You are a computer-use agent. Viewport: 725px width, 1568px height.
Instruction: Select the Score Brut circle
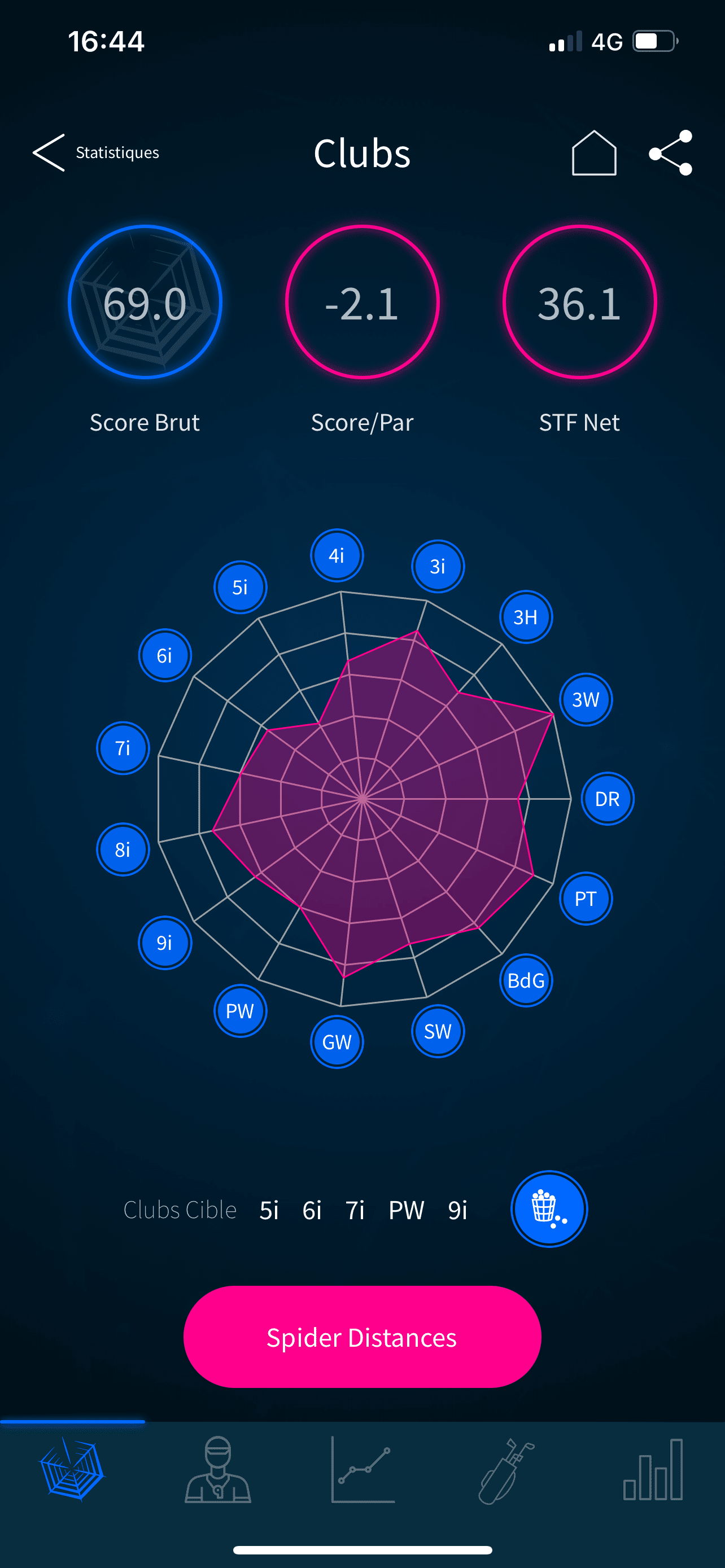pos(145,302)
